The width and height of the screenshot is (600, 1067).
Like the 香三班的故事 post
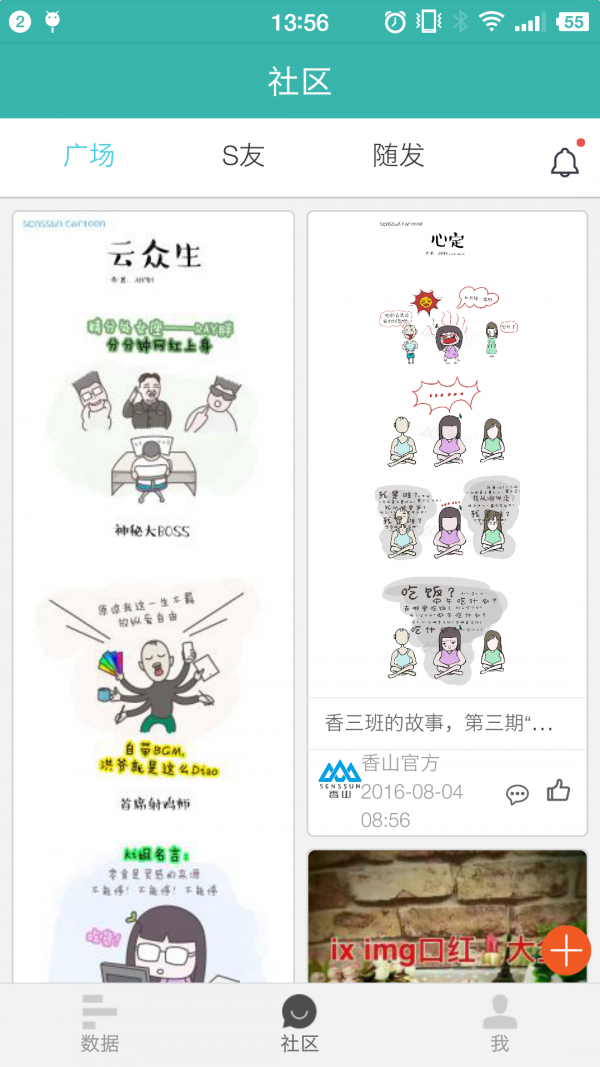[x=558, y=791]
